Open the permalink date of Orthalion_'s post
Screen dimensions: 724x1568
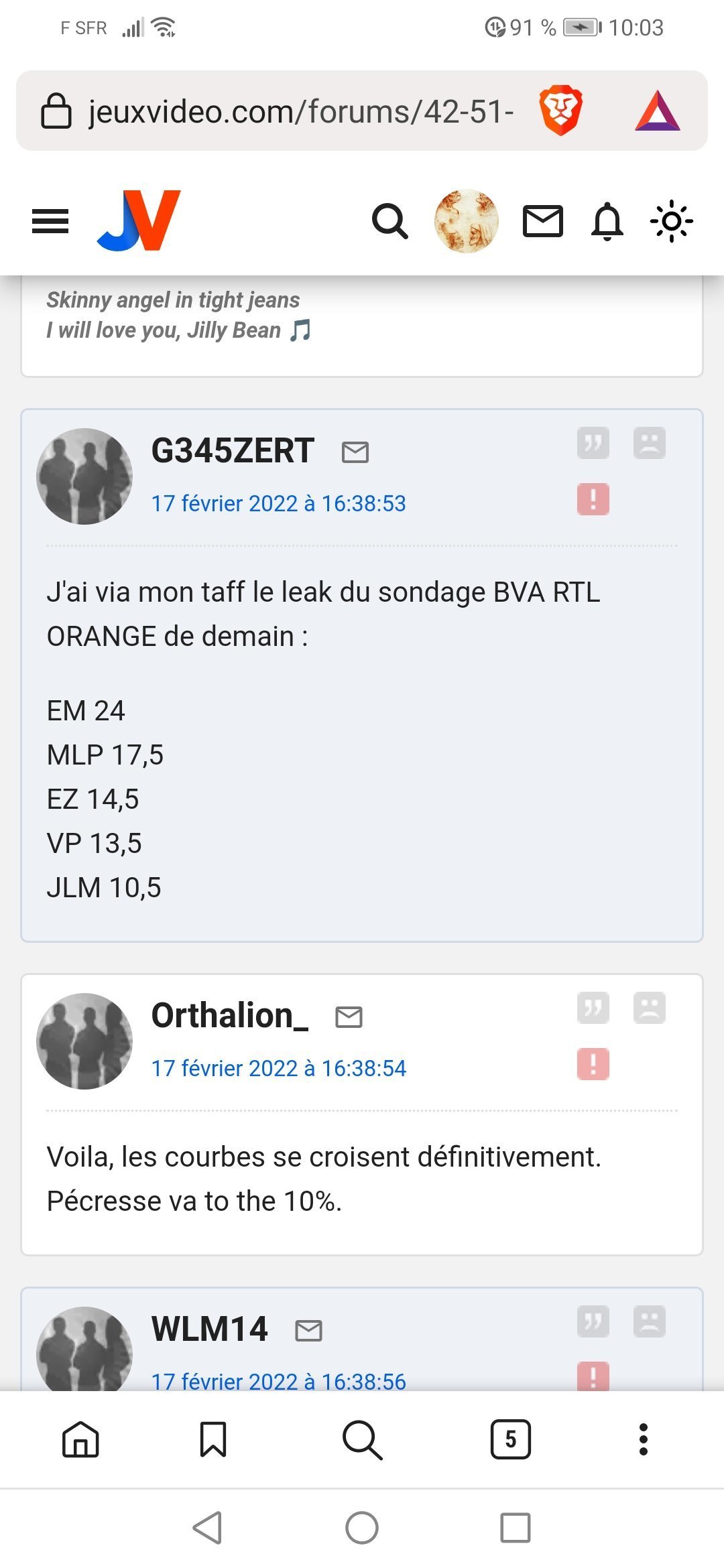pos(279,1068)
